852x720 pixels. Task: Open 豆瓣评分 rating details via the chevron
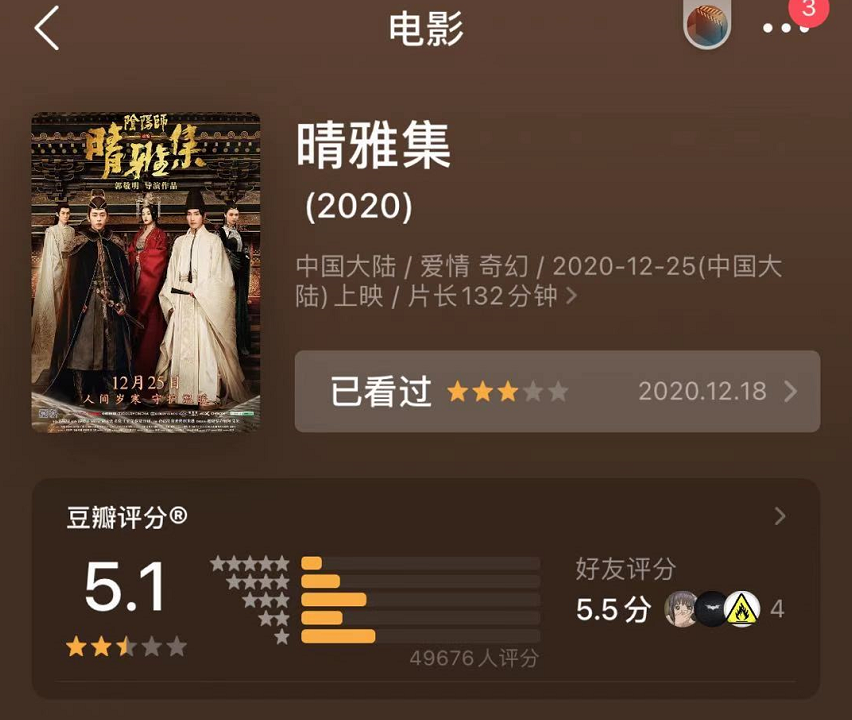pos(780,517)
